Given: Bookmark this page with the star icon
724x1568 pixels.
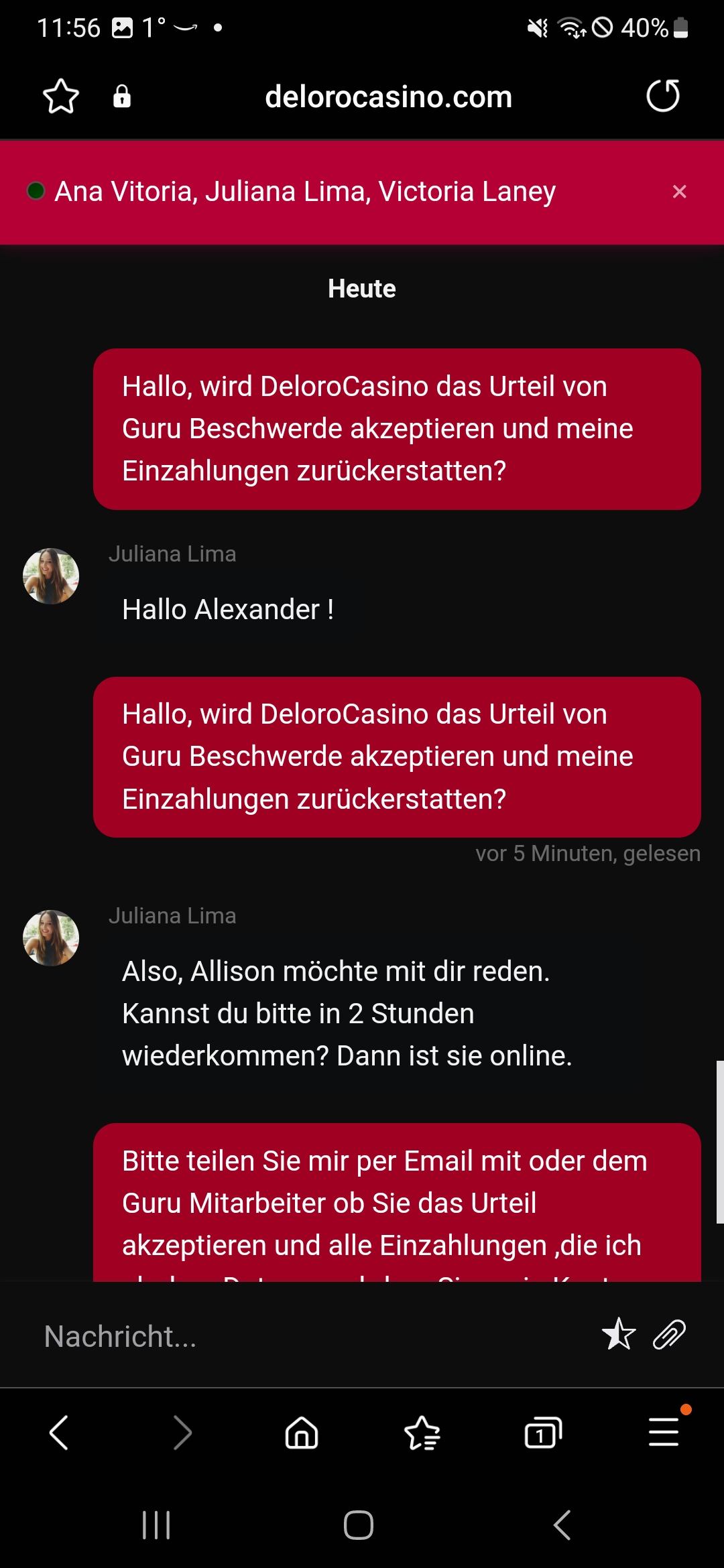Looking at the screenshot, I should 61,96.
